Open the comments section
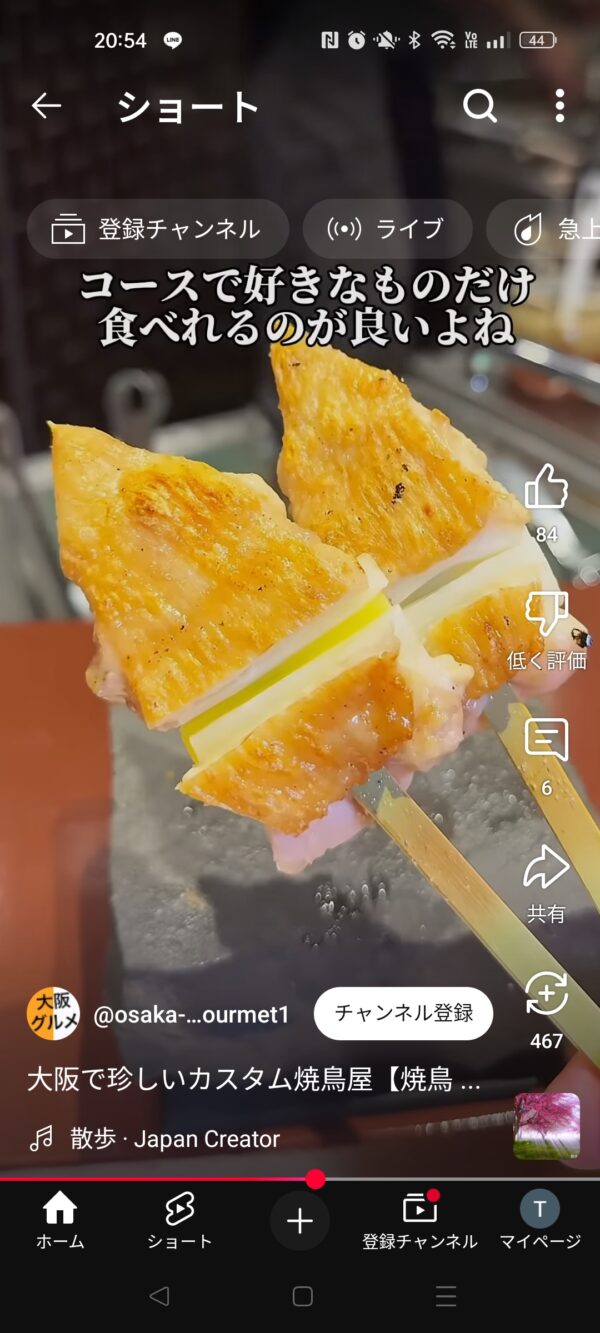The image size is (600, 1333). coord(546,742)
